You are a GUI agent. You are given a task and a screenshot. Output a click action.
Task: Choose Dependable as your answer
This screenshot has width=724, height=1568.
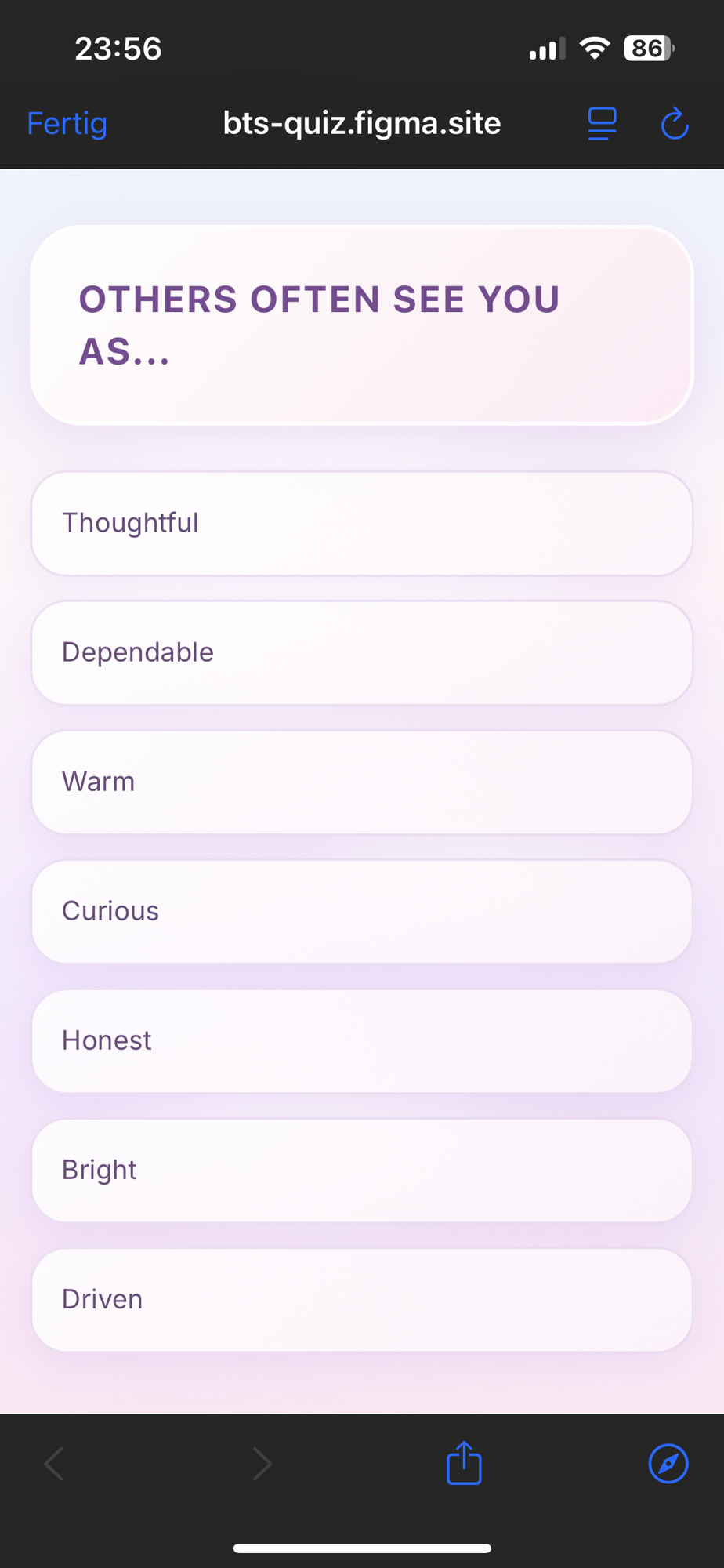point(361,652)
